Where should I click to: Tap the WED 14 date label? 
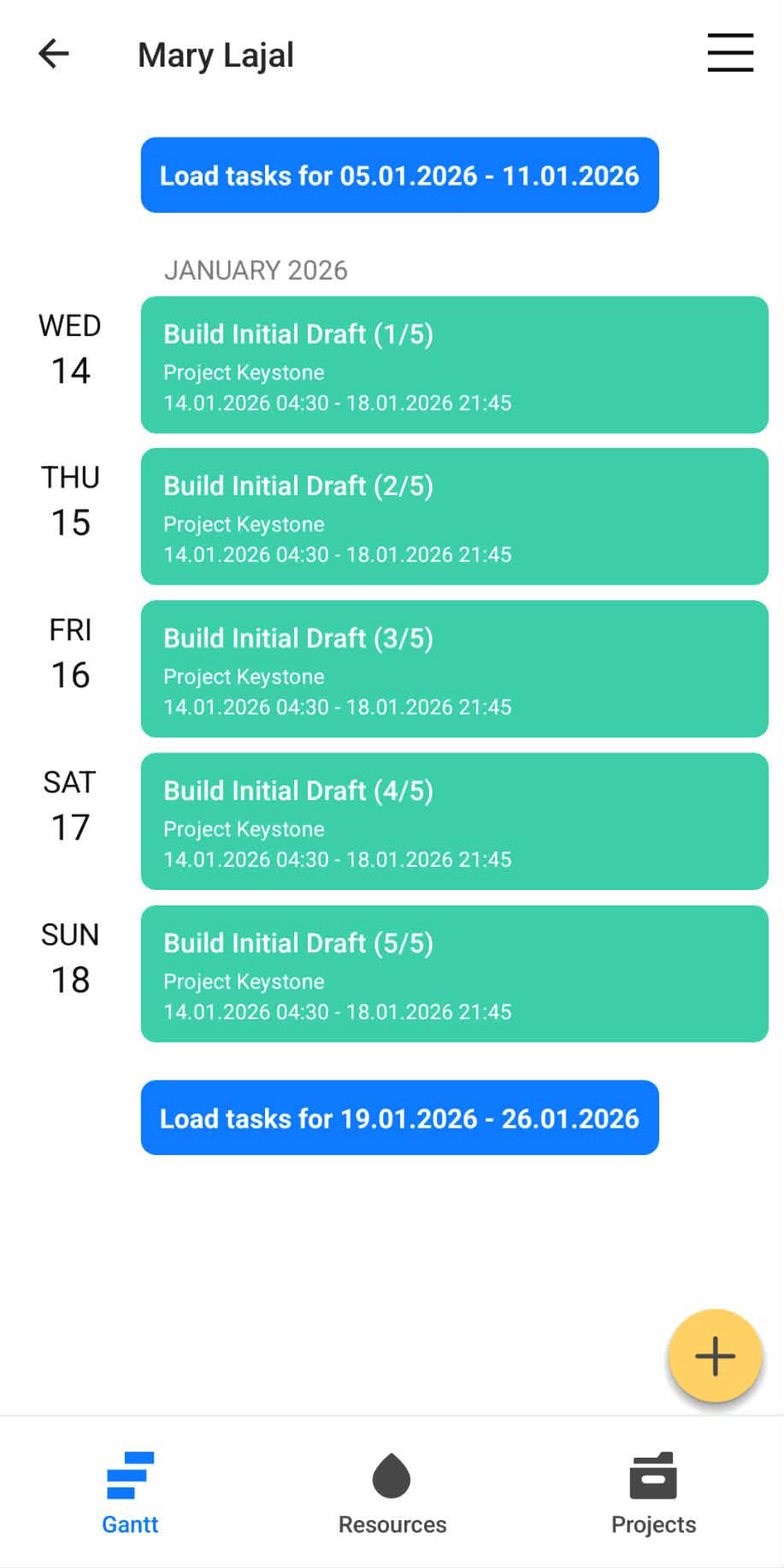tap(68, 348)
